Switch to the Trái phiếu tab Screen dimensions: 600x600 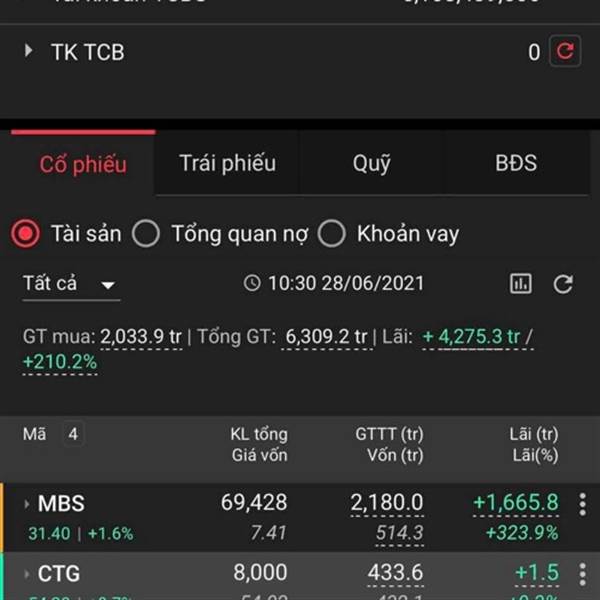pos(227,164)
